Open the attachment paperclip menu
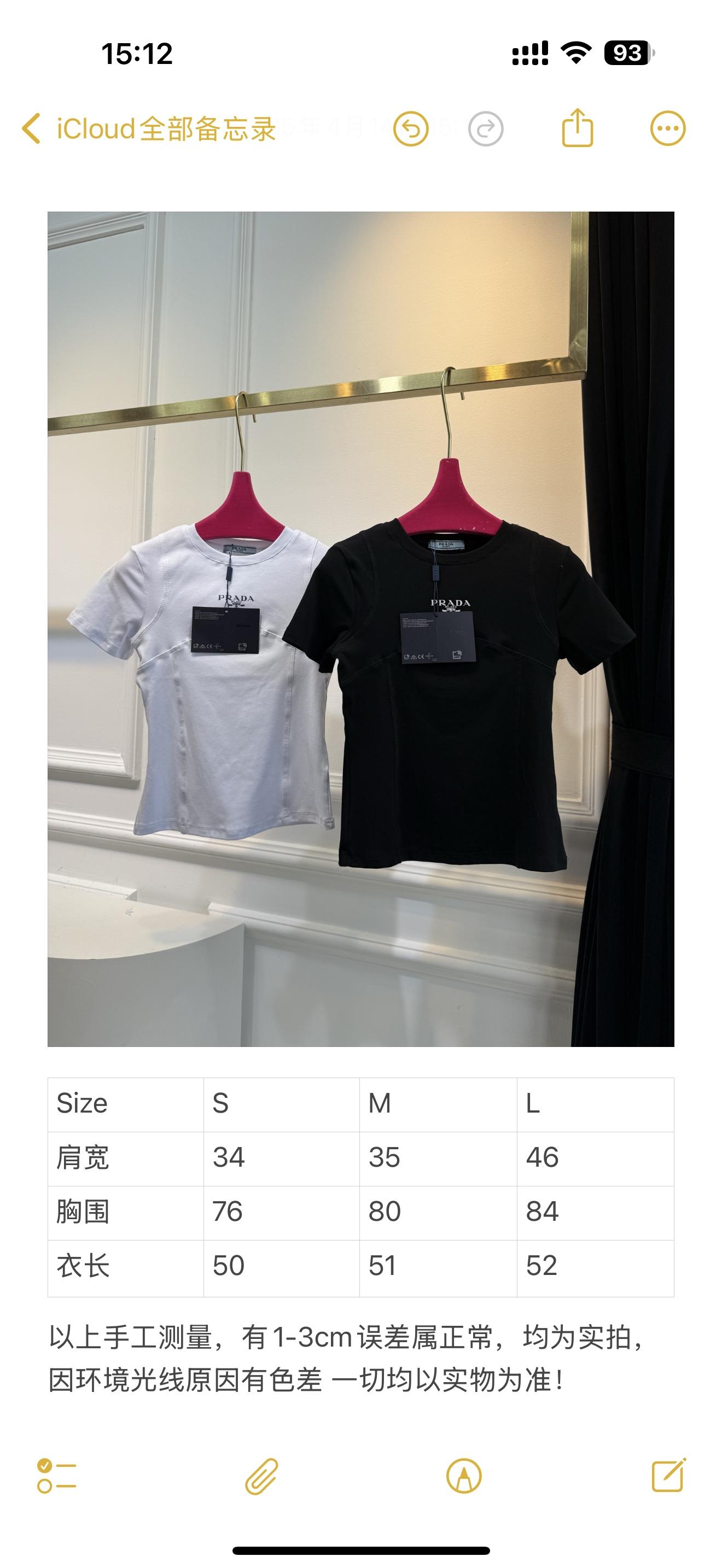The image size is (722, 1568). (x=262, y=1476)
